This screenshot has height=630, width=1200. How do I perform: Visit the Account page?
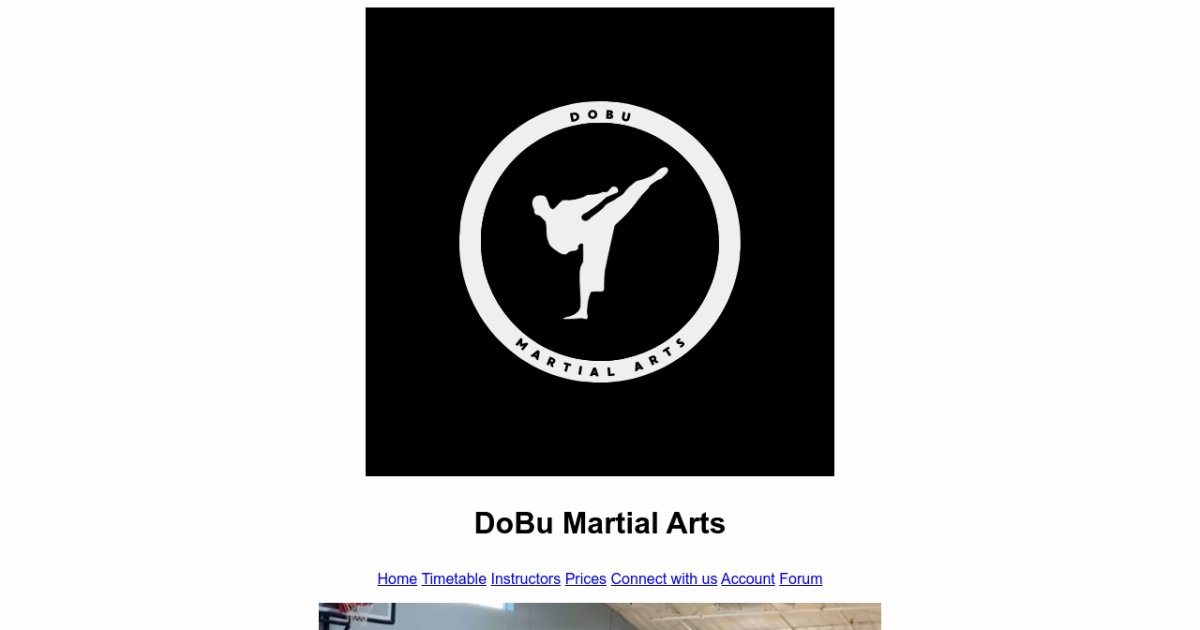click(x=748, y=579)
